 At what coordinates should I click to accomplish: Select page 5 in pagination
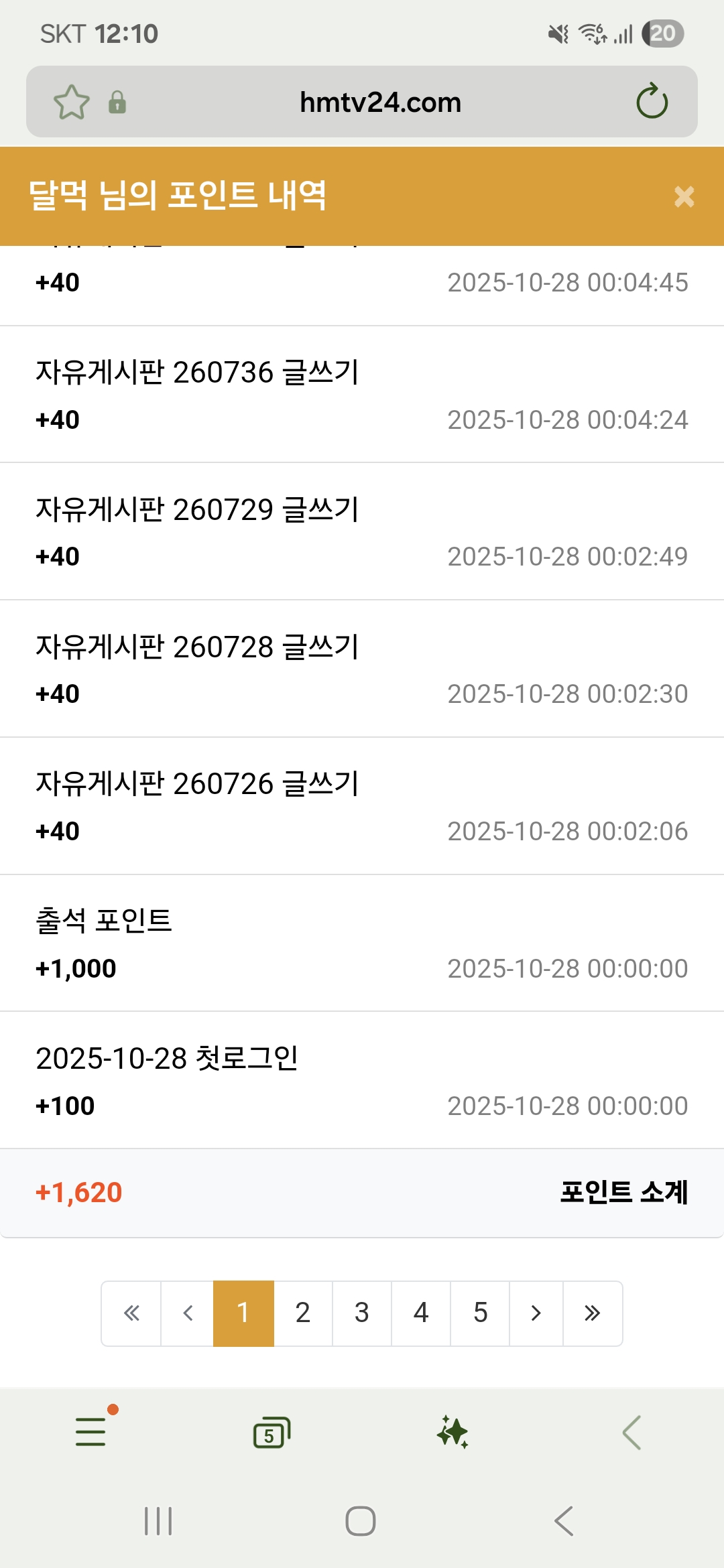coord(480,1313)
